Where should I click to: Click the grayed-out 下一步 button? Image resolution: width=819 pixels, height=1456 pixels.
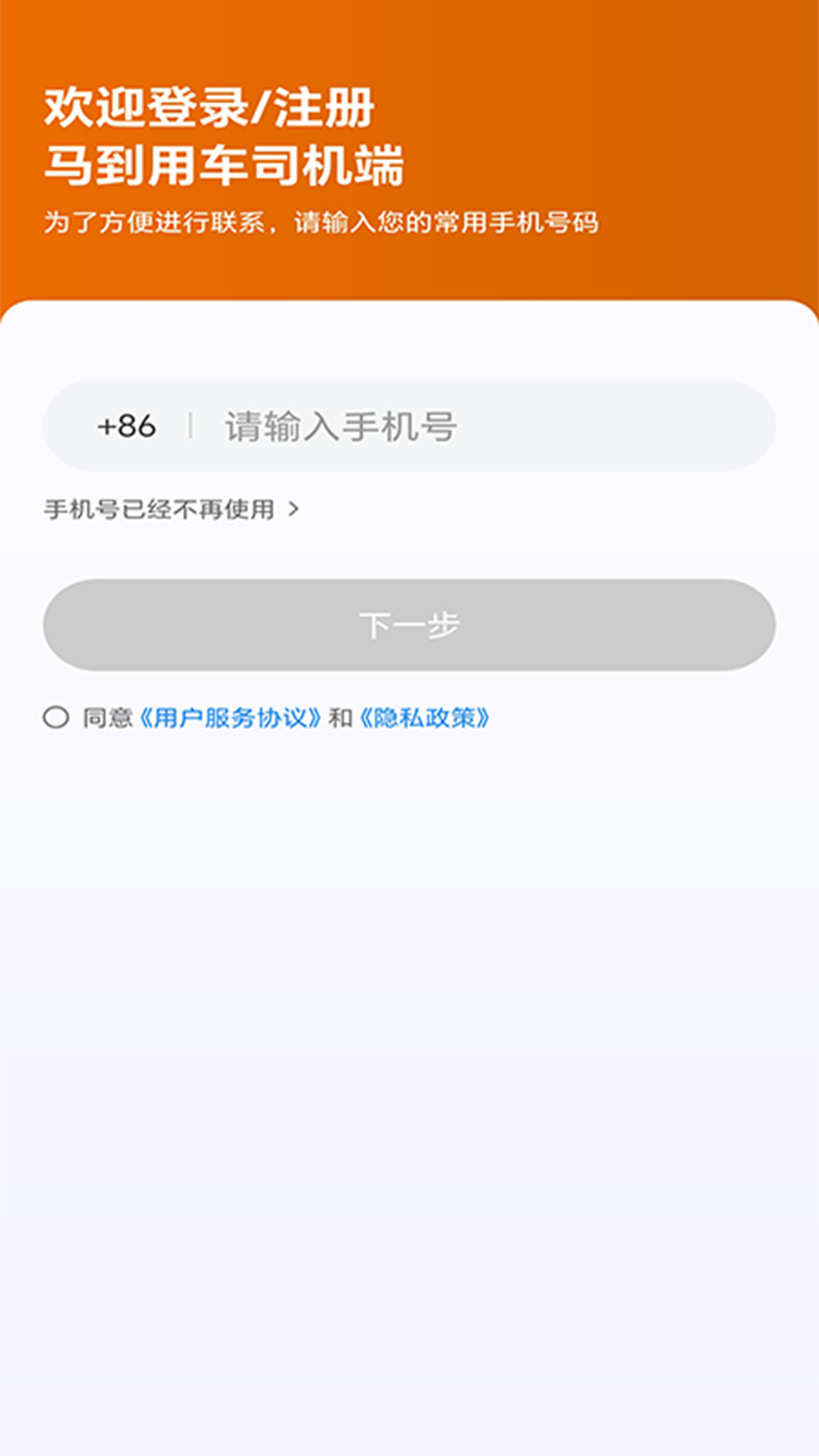click(x=409, y=625)
